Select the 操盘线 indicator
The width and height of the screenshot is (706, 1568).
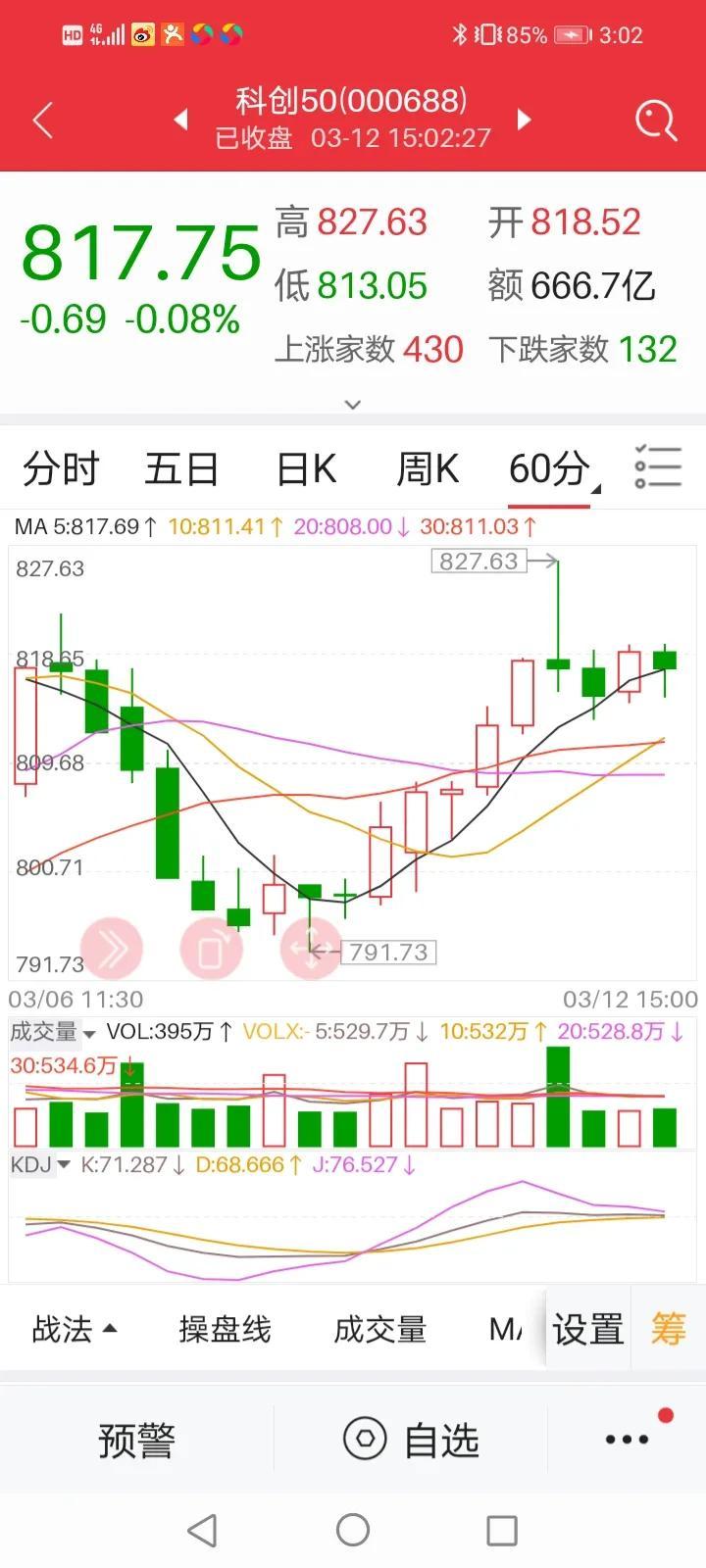(x=225, y=1329)
